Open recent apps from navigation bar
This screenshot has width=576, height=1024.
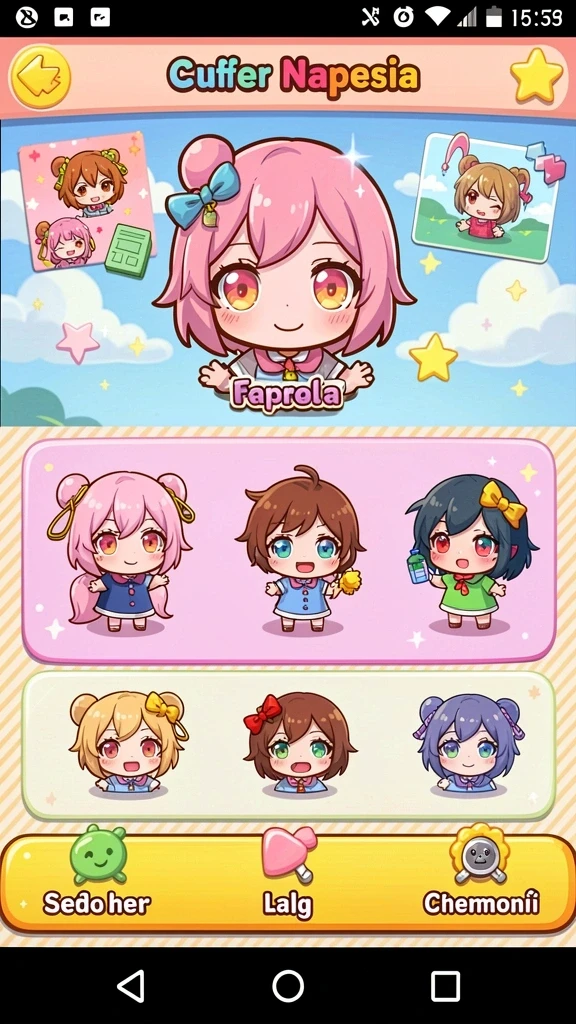[x=445, y=985]
